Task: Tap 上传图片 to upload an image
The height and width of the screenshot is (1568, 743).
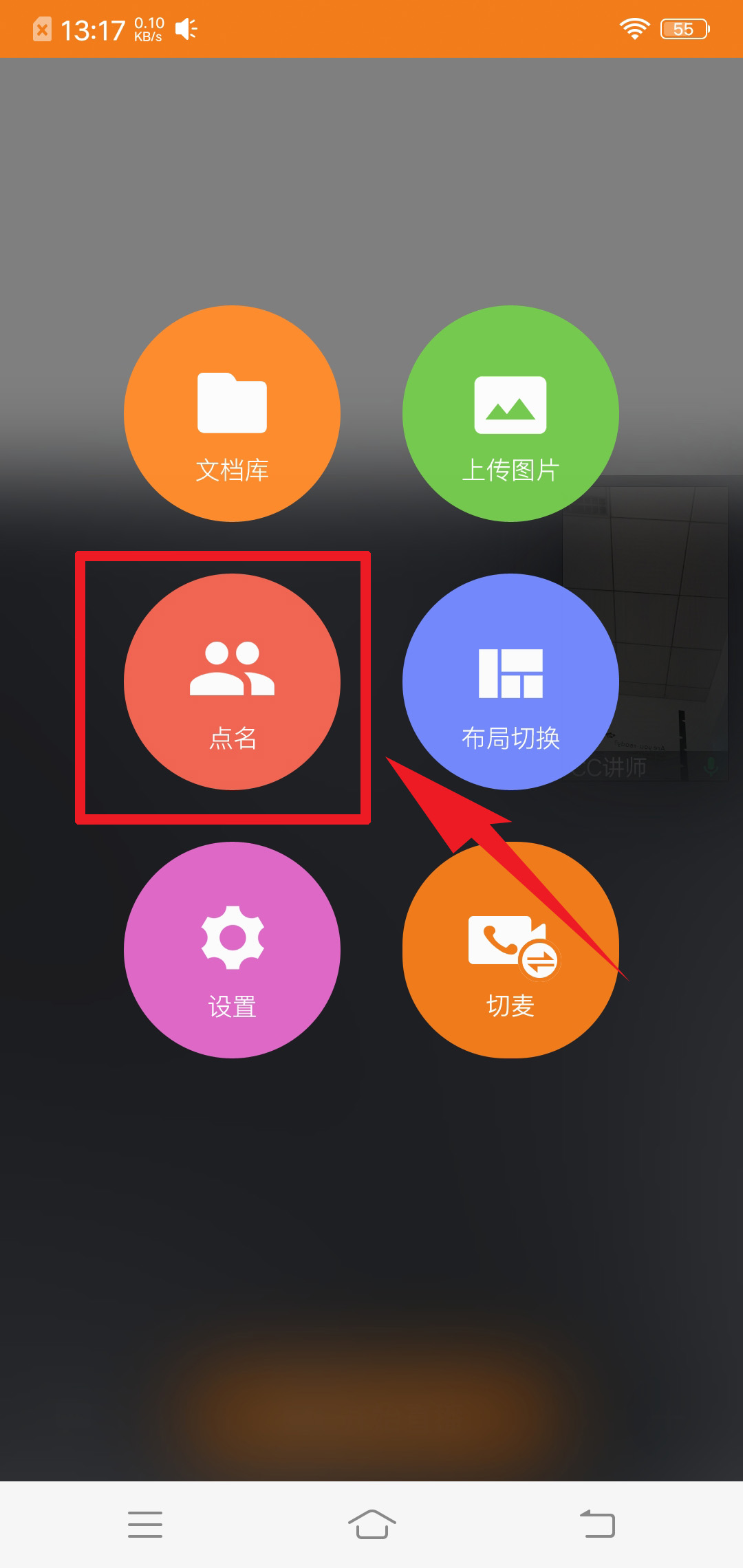Action: (x=510, y=413)
